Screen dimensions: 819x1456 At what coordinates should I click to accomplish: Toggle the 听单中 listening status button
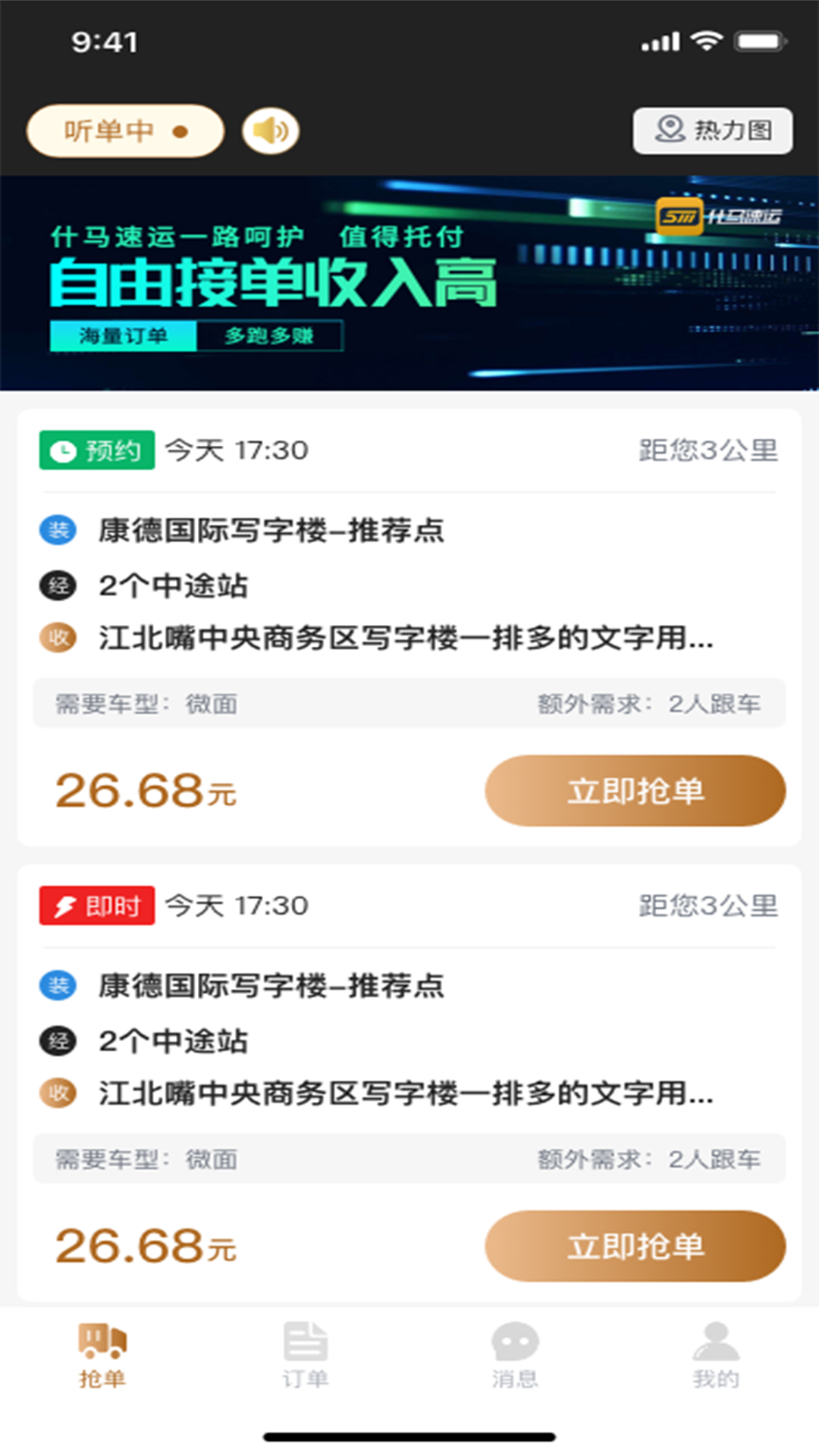[x=125, y=131]
